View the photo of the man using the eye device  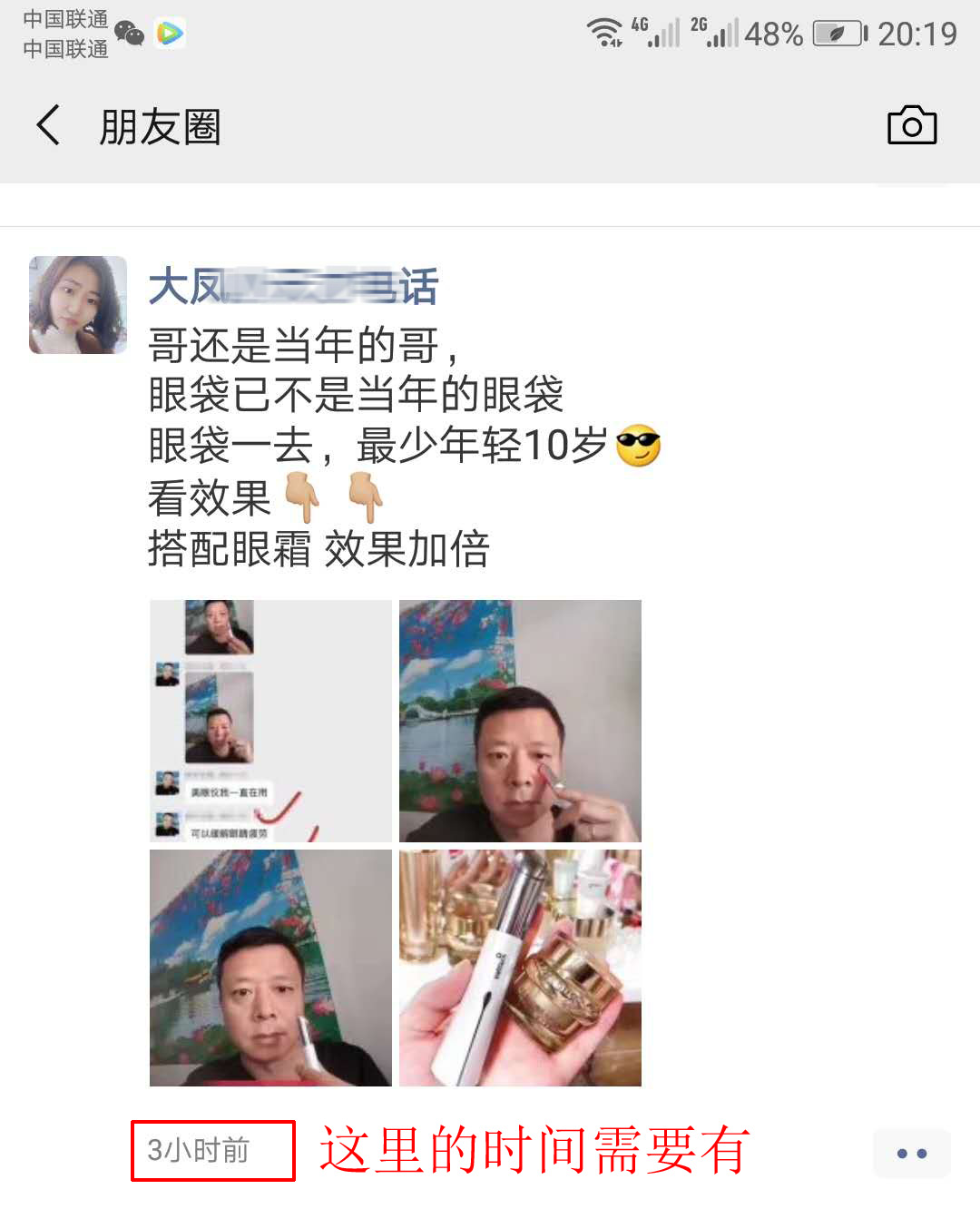point(520,721)
